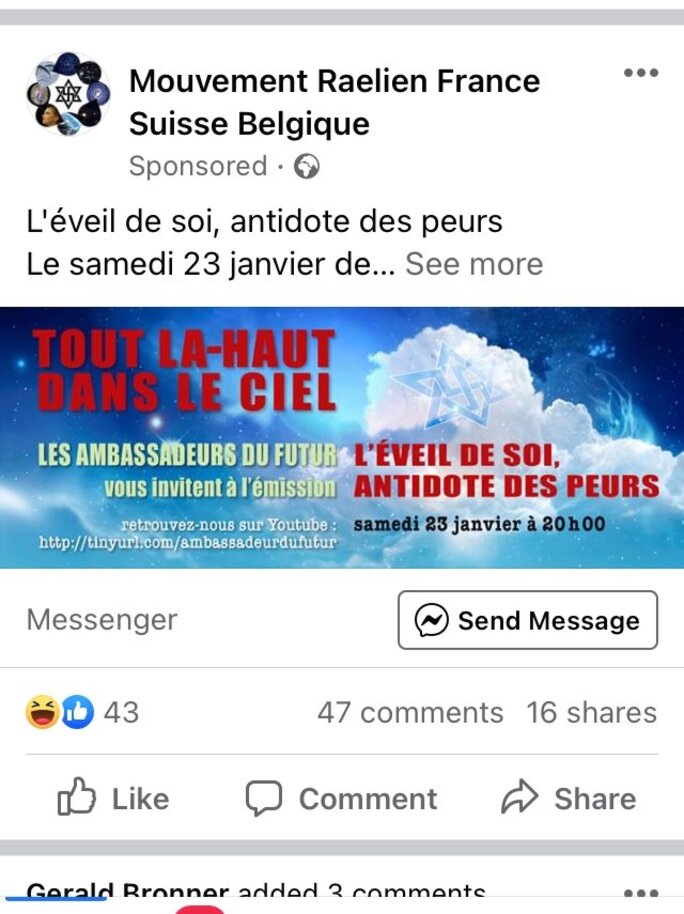See who reacted to the post

click(82, 712)
